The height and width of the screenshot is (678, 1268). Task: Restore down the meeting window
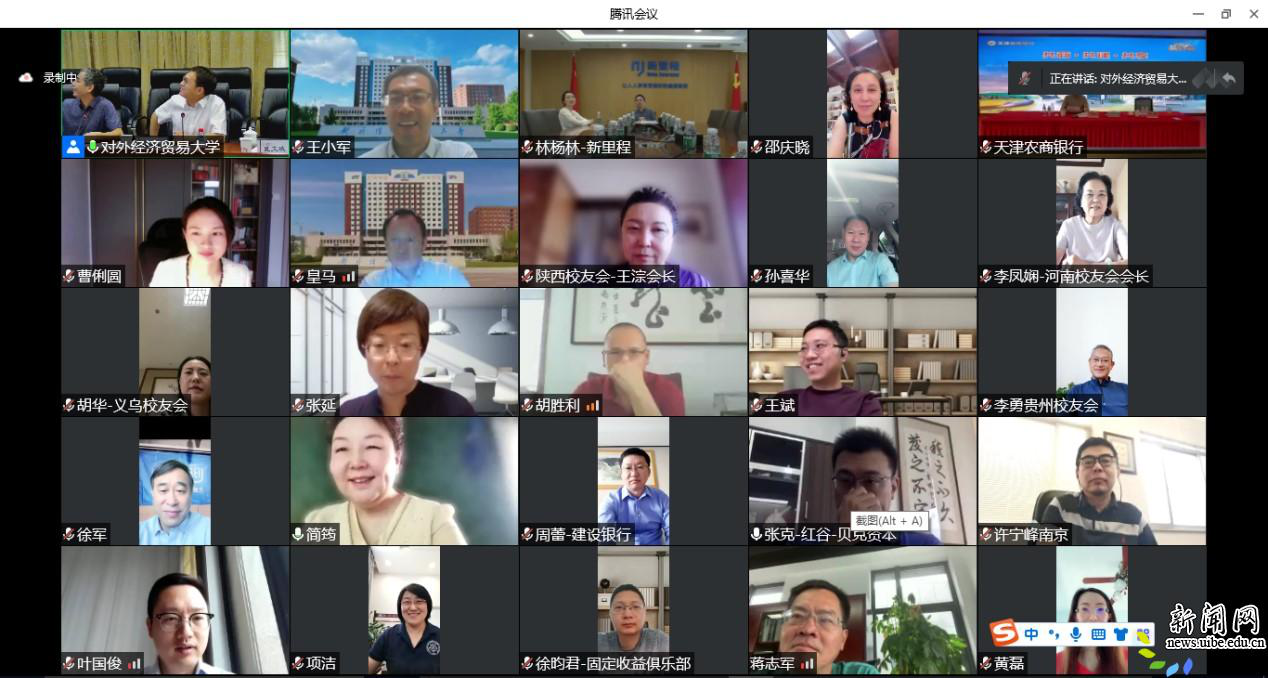click(1226, 14)
